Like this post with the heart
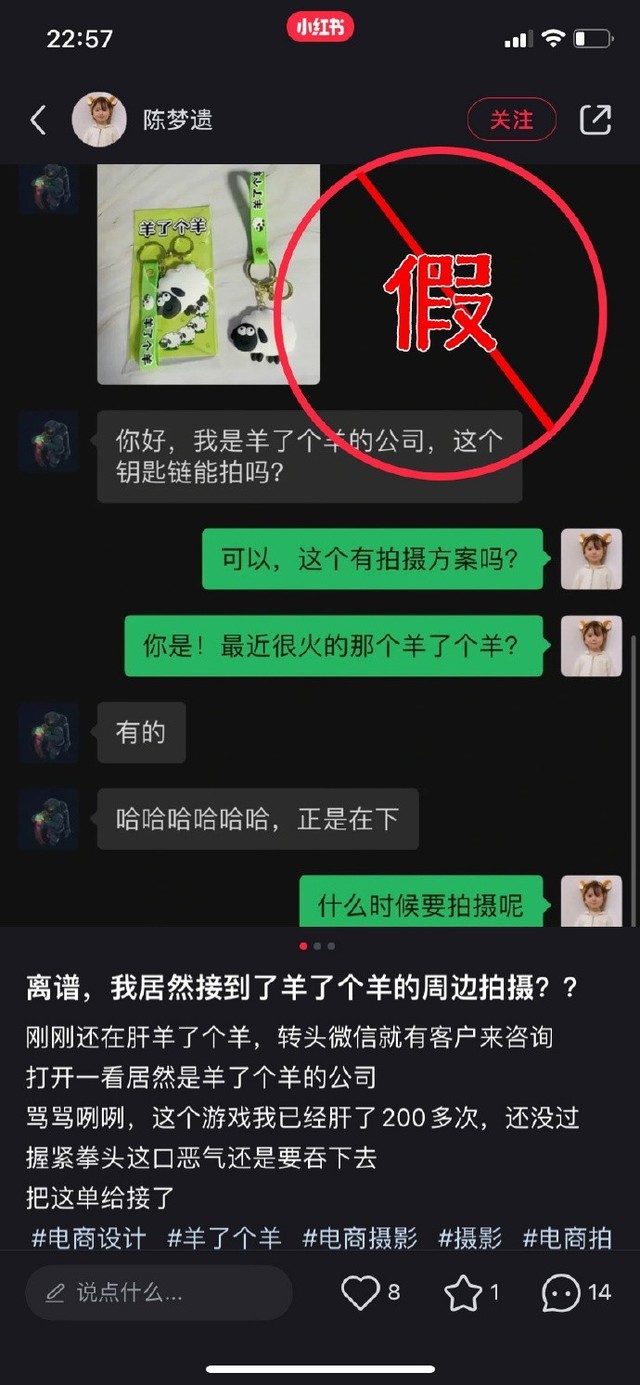This screenshot has height=1385, width=640. click(x=361, y=1293)
